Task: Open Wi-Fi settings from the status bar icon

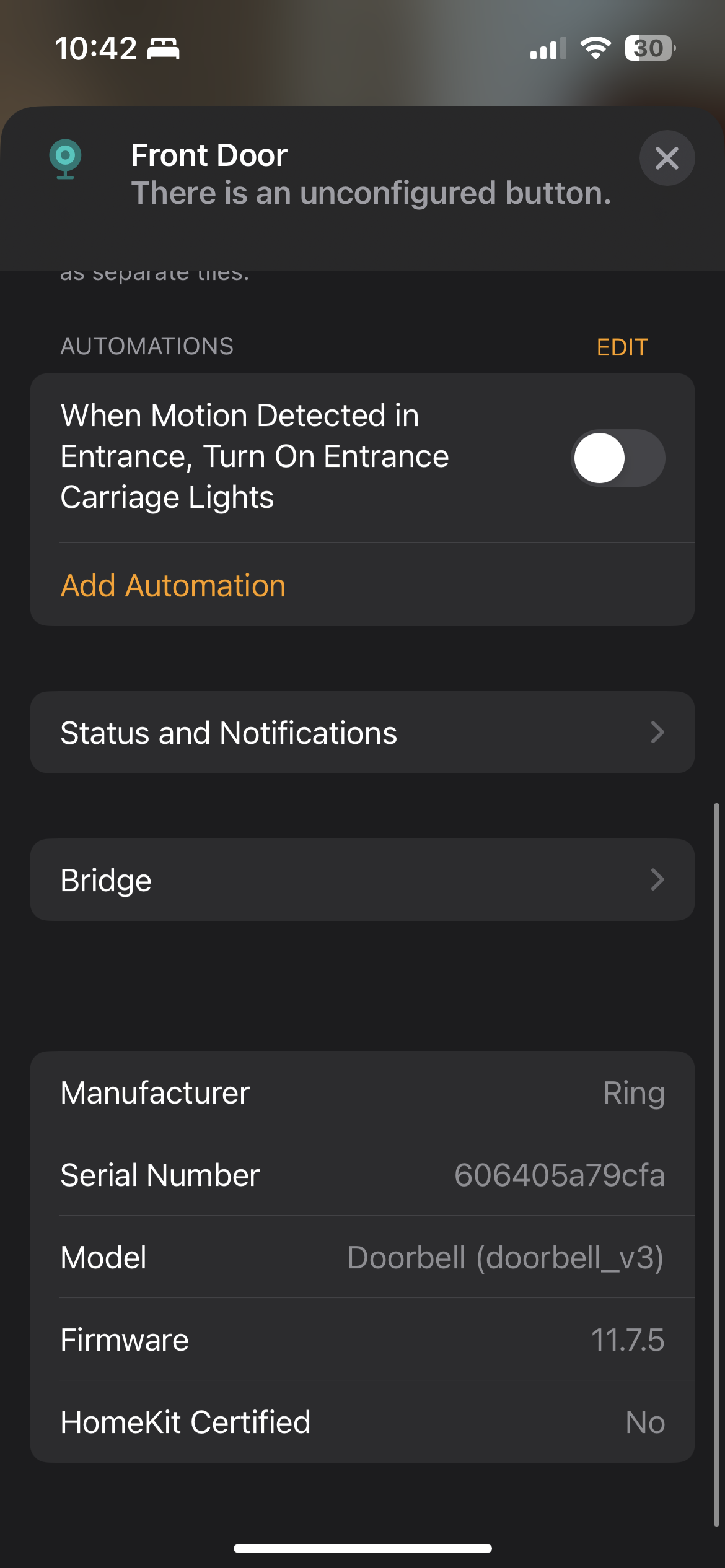Action: (x=597, y=48)
